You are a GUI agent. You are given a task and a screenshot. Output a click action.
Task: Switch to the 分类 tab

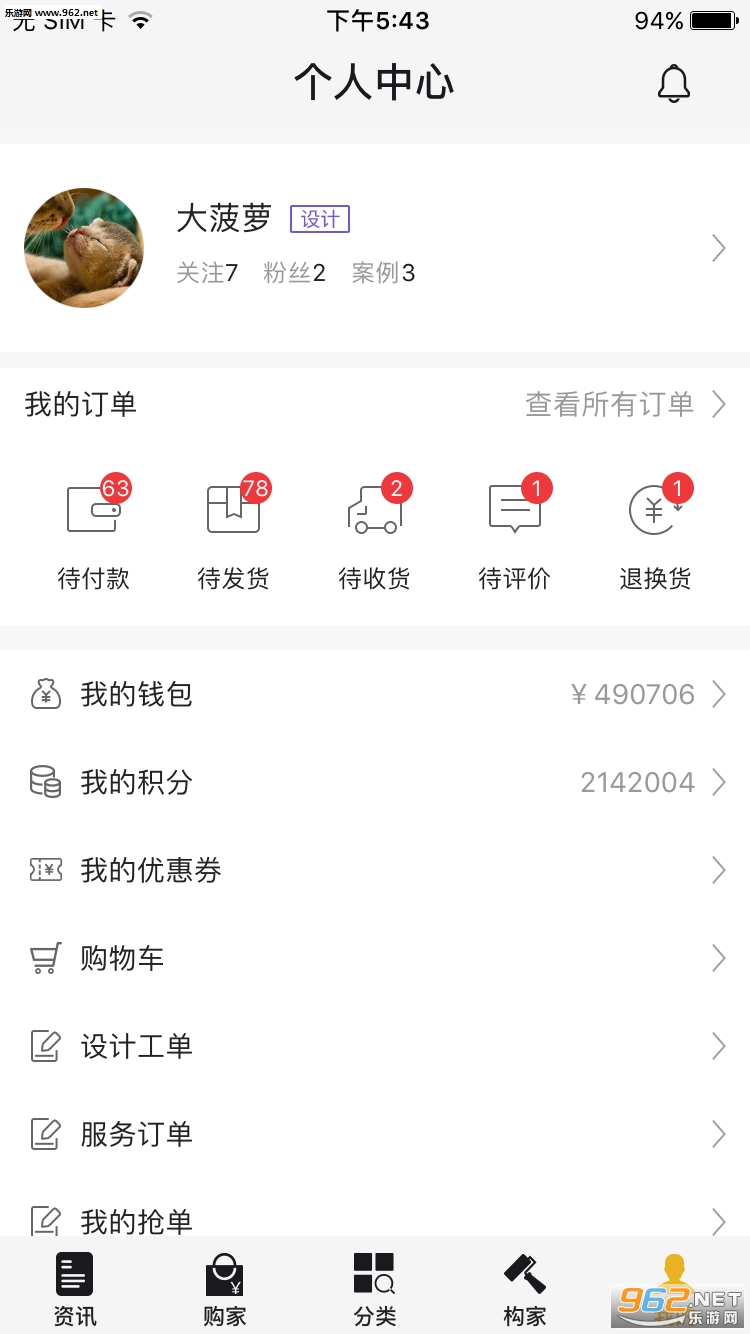pyautogui.click(x=375, y=1288)
